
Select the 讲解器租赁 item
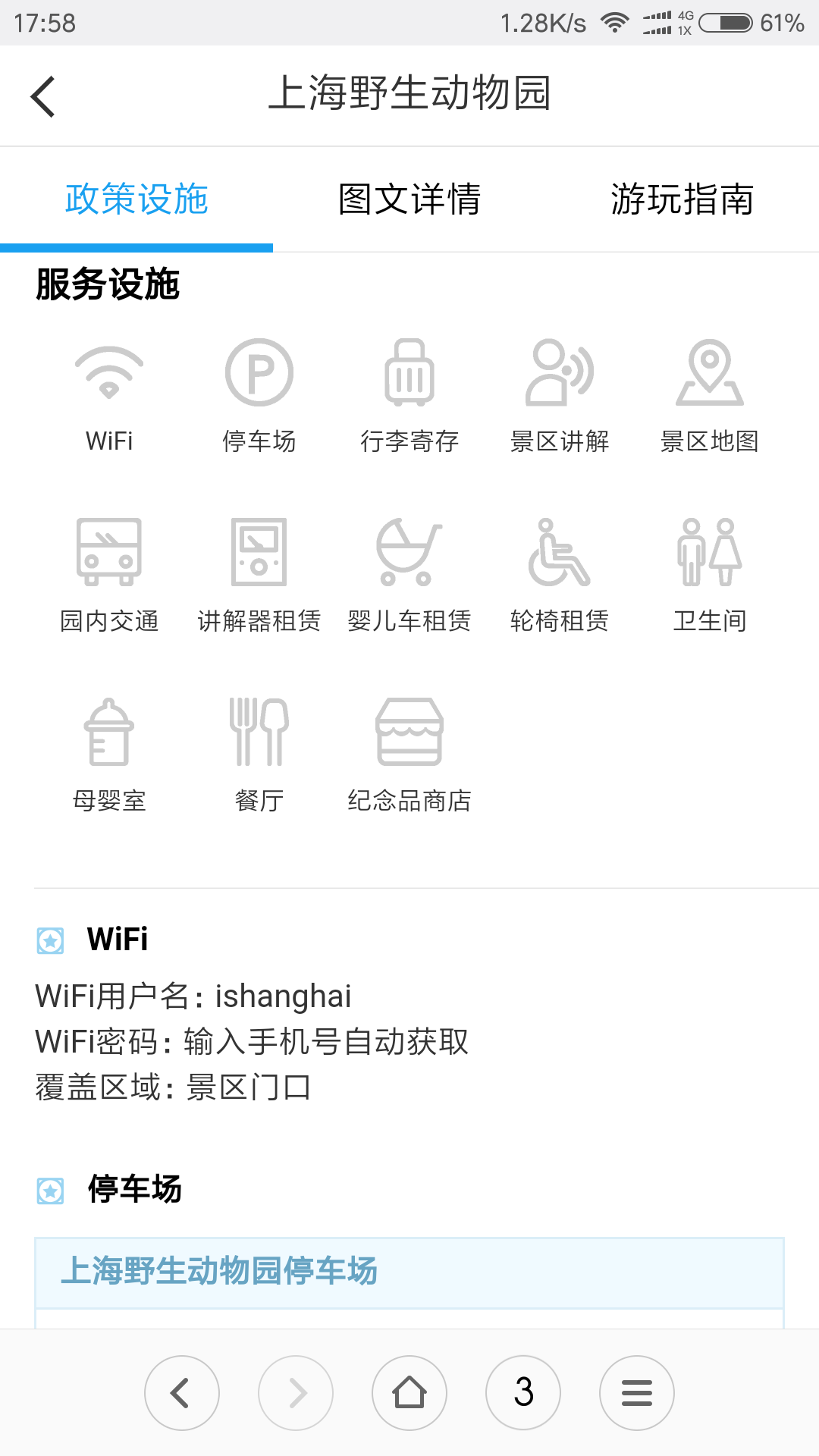click(x=259, y=576)
